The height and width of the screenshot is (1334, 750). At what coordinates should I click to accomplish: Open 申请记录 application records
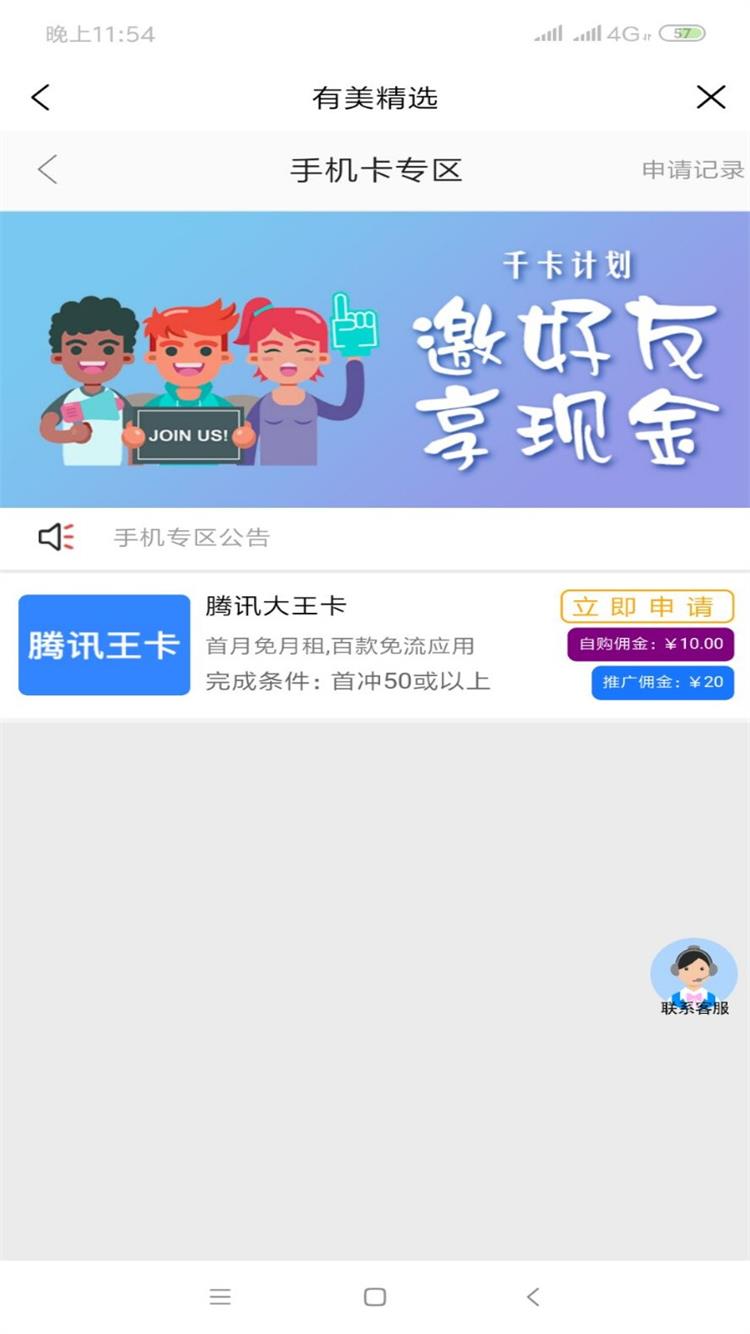692,170
